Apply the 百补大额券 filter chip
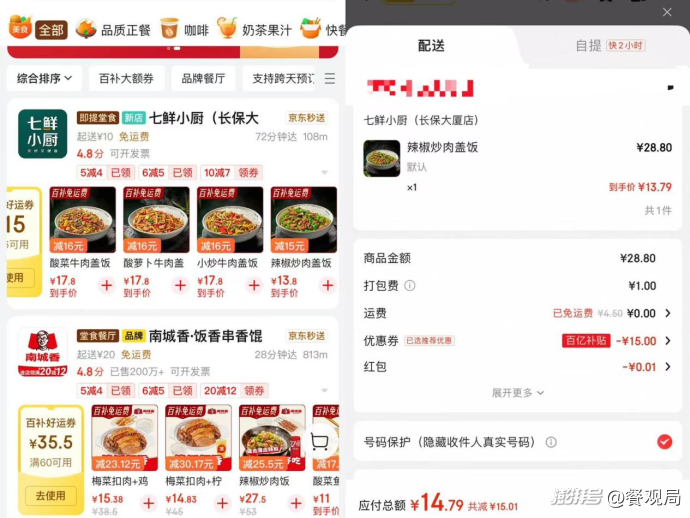The height and width of the screenshot is (518, 690). 126,78
